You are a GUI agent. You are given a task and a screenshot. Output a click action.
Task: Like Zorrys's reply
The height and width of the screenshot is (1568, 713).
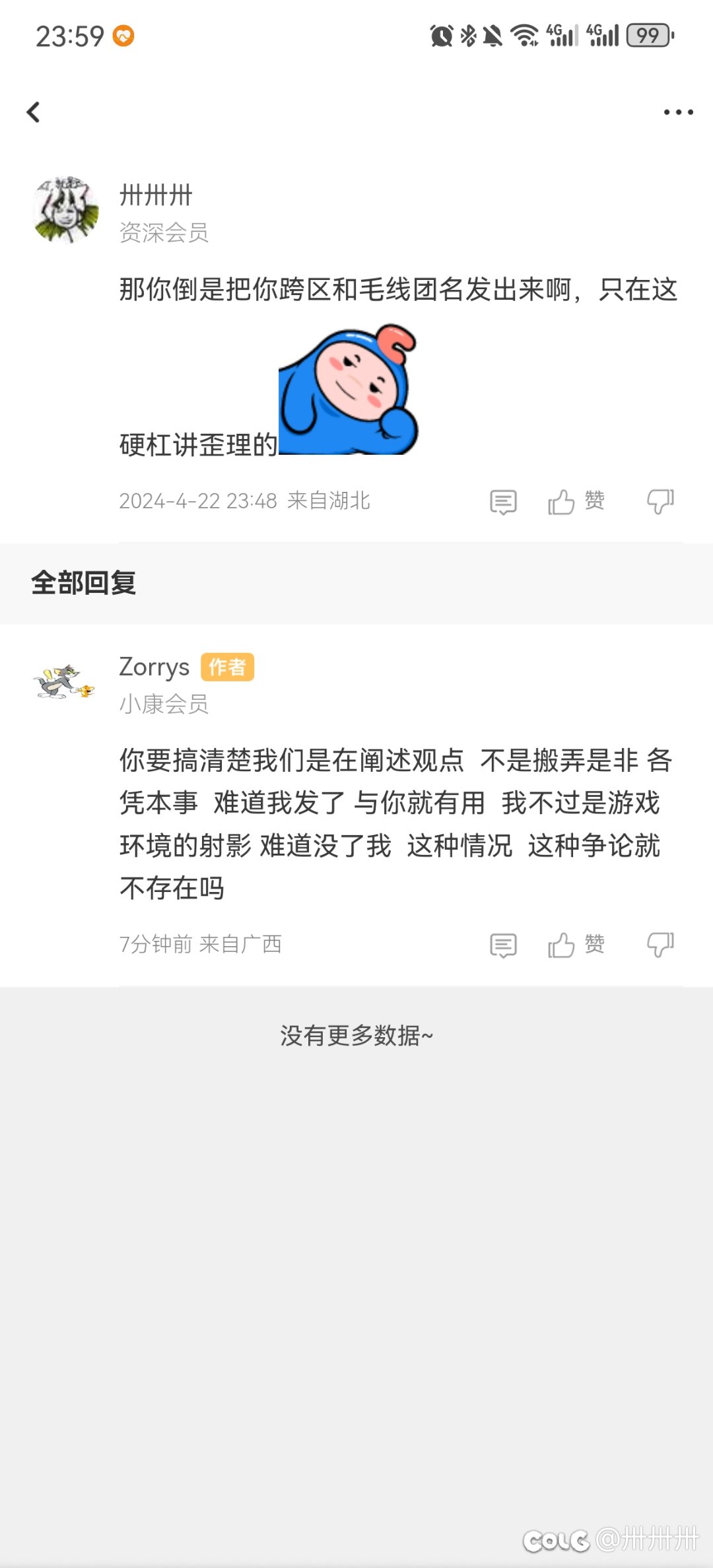click(x=576, y=945)
